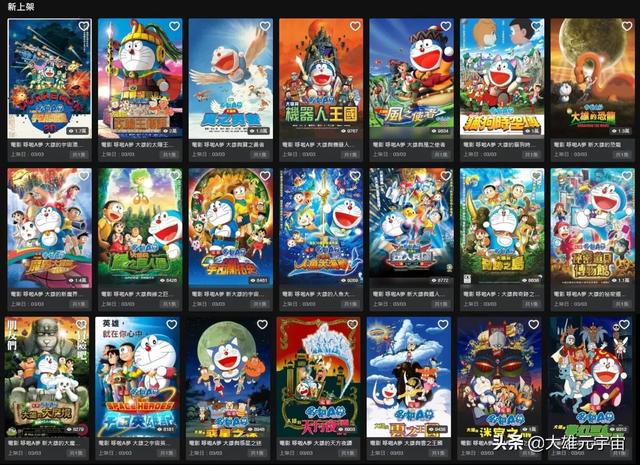
Task: Open the movie 新大雄與鐵人兵團
Action: click(410, 228)
